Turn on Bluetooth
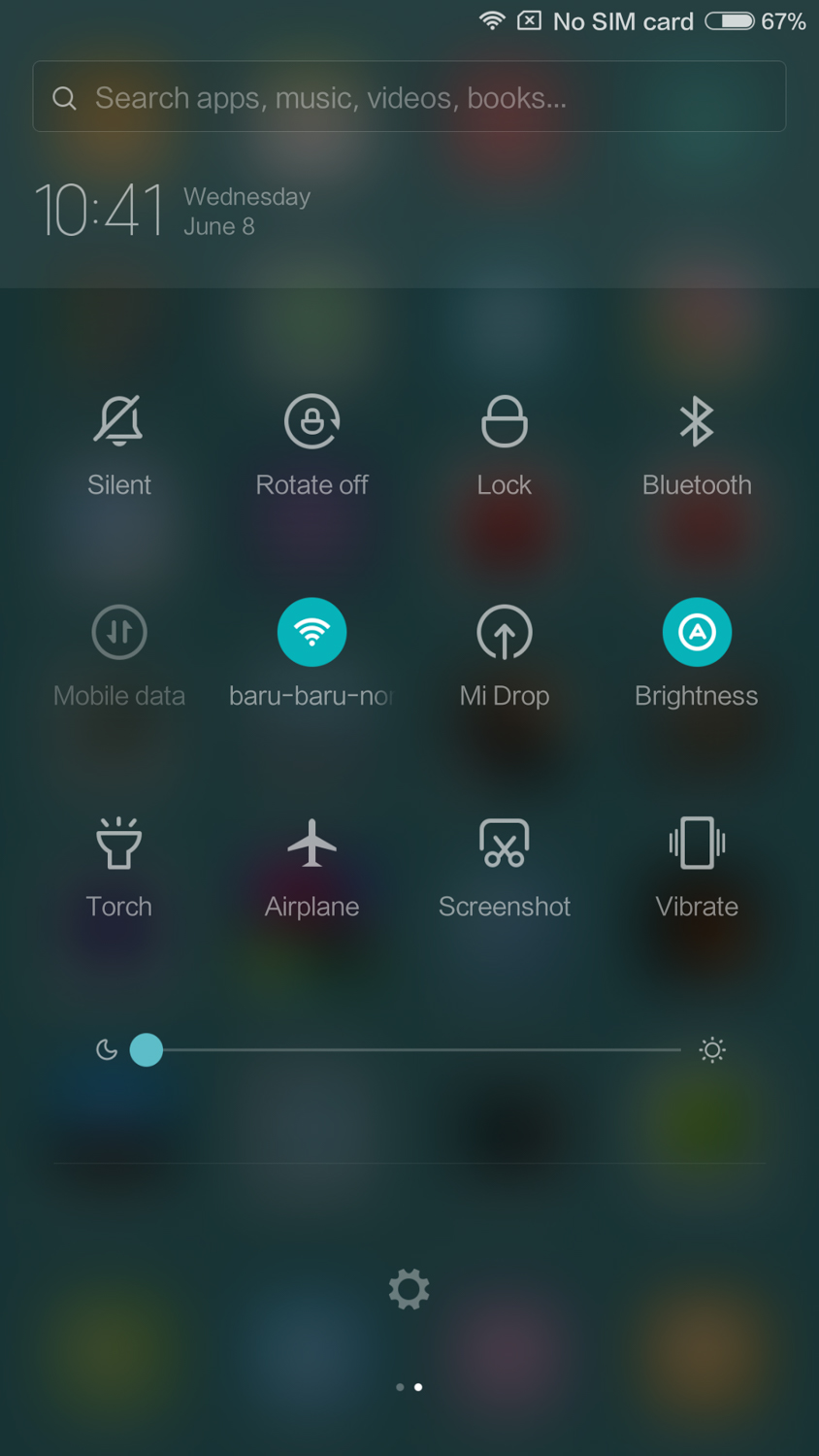This screenshot has height=1456, width=819. coord(697,422)
